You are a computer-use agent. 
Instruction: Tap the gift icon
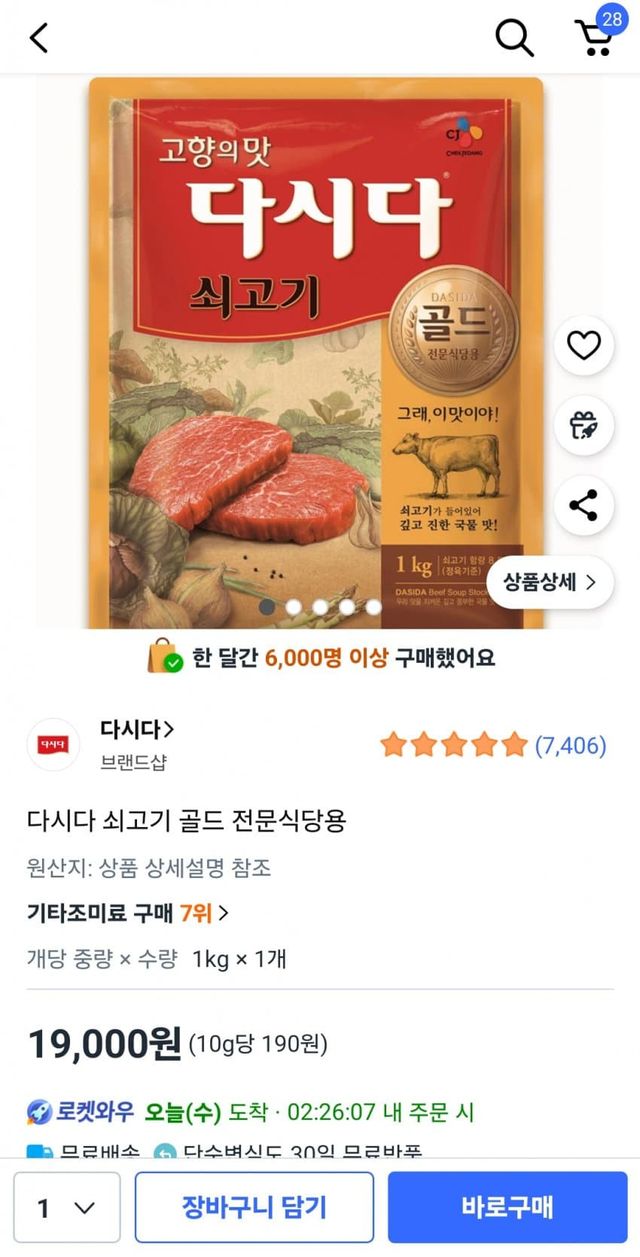pos(583,425)
